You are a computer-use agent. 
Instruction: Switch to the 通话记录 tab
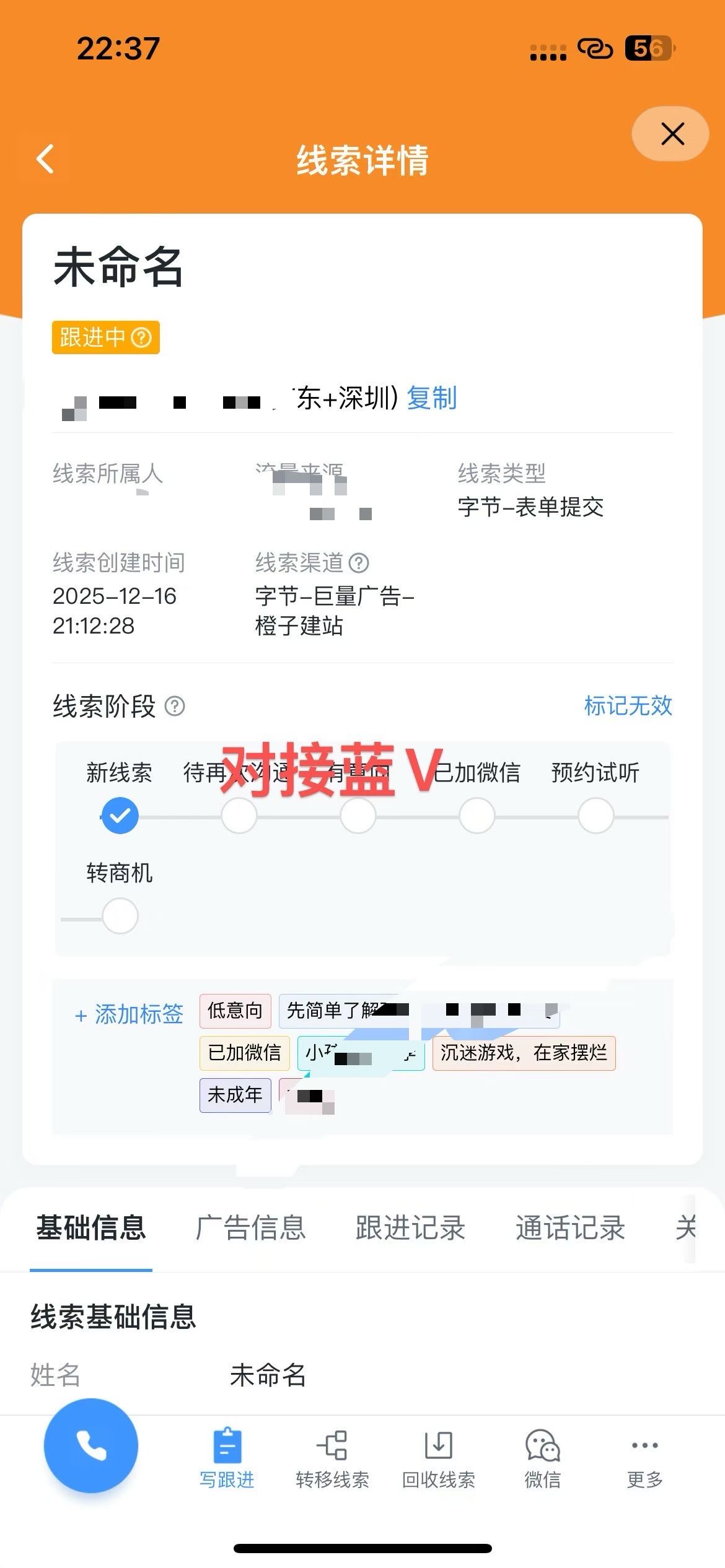570,1227
